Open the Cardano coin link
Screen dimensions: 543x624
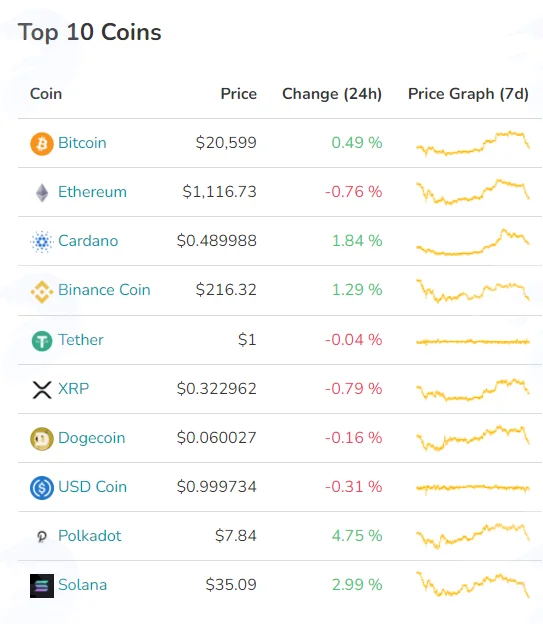tap(88, 241)
